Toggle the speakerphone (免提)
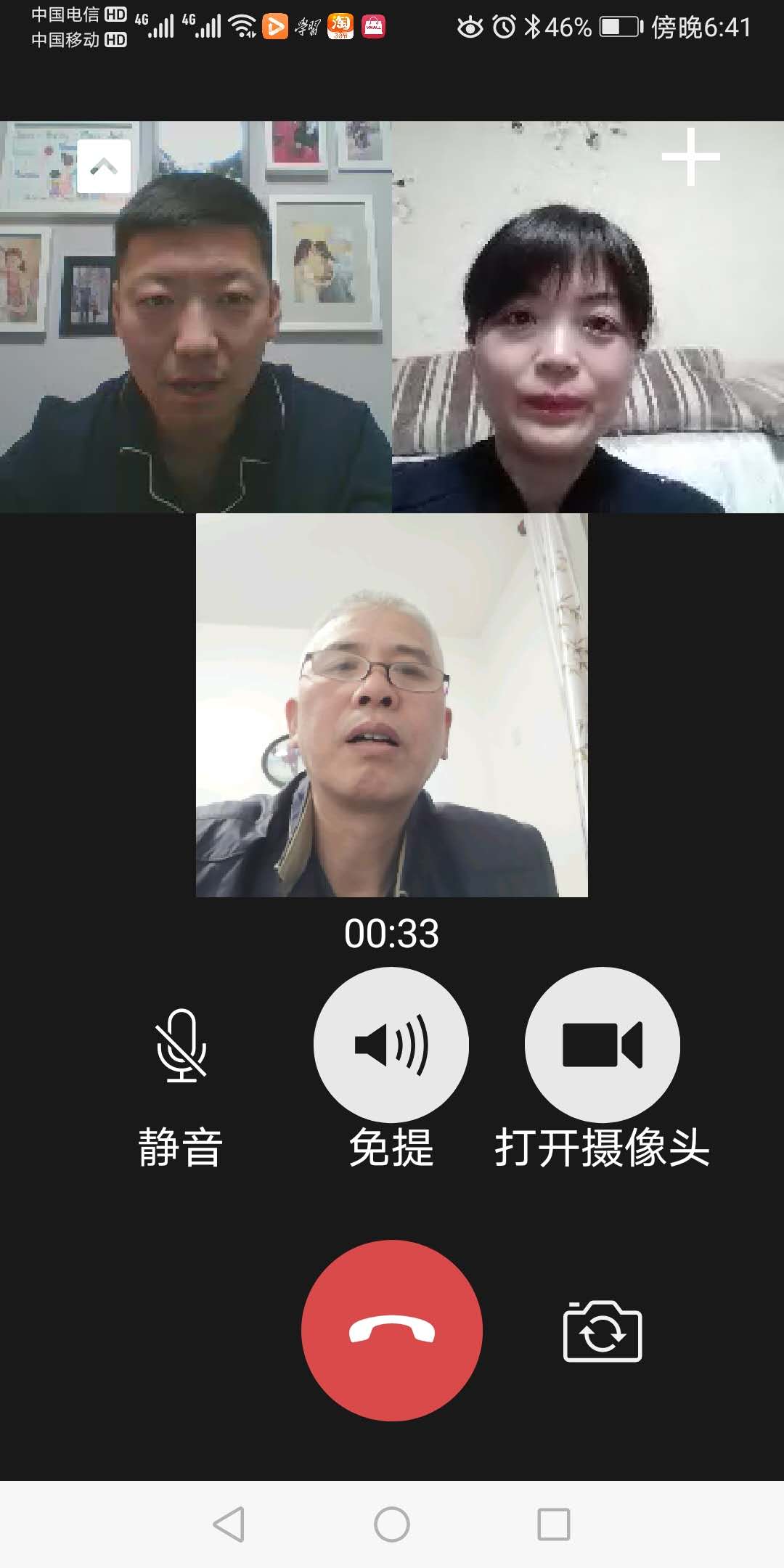The image size is (784, 1568). [391, 1045]
